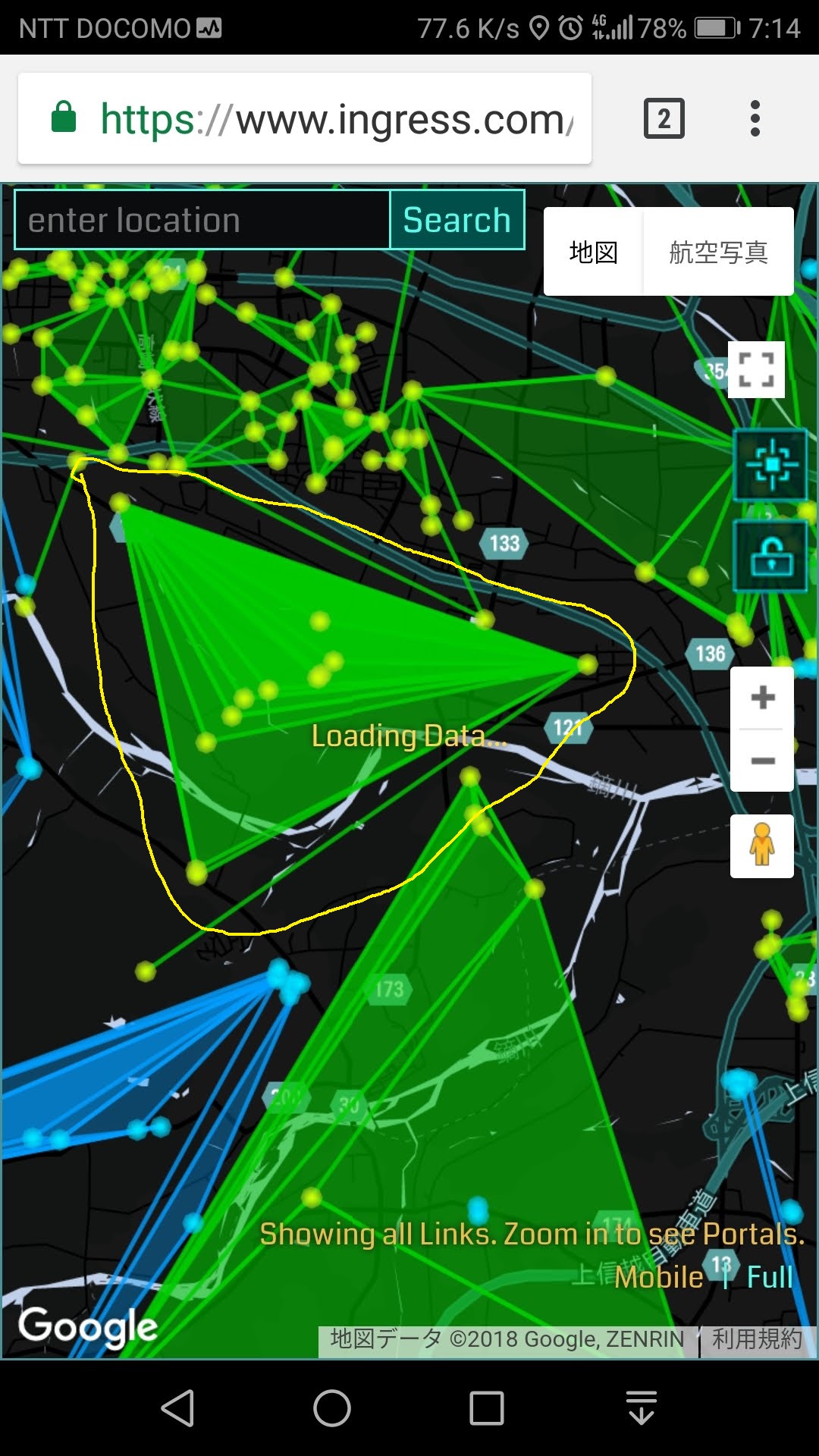Zoom in on the map

pyautogui.click(x=762, y=698)
